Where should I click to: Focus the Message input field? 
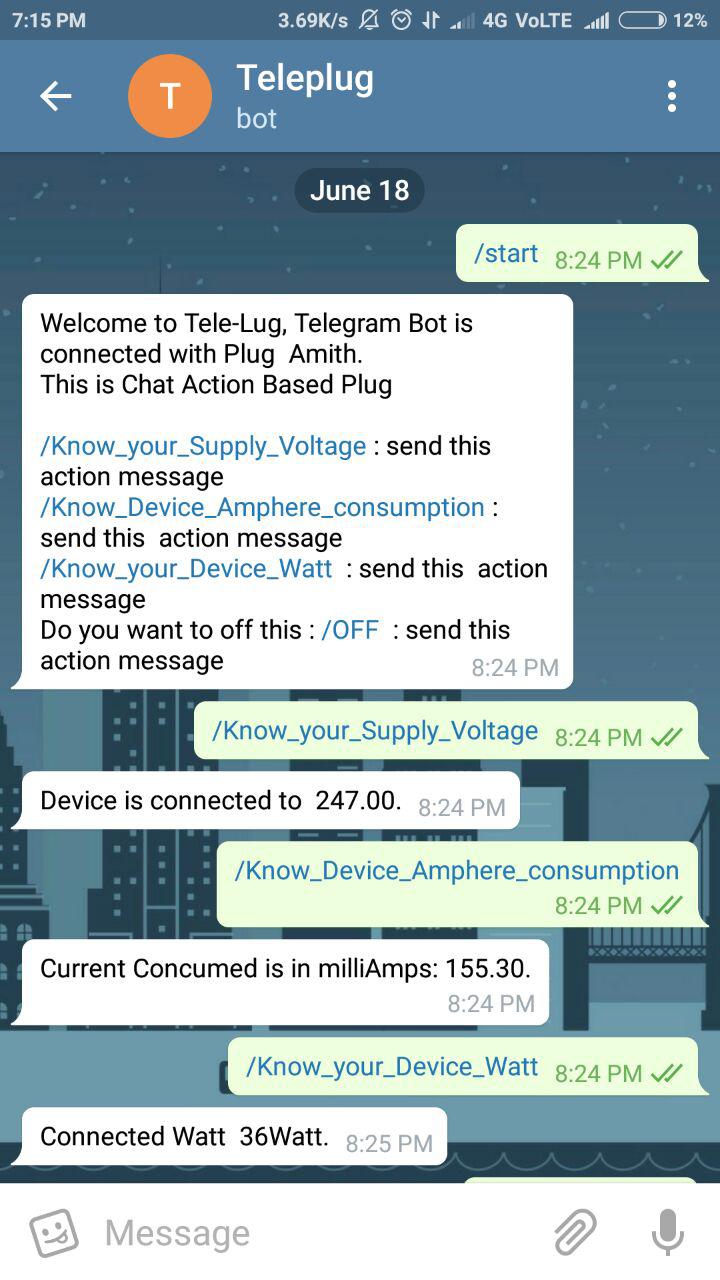coord(310,1232)
